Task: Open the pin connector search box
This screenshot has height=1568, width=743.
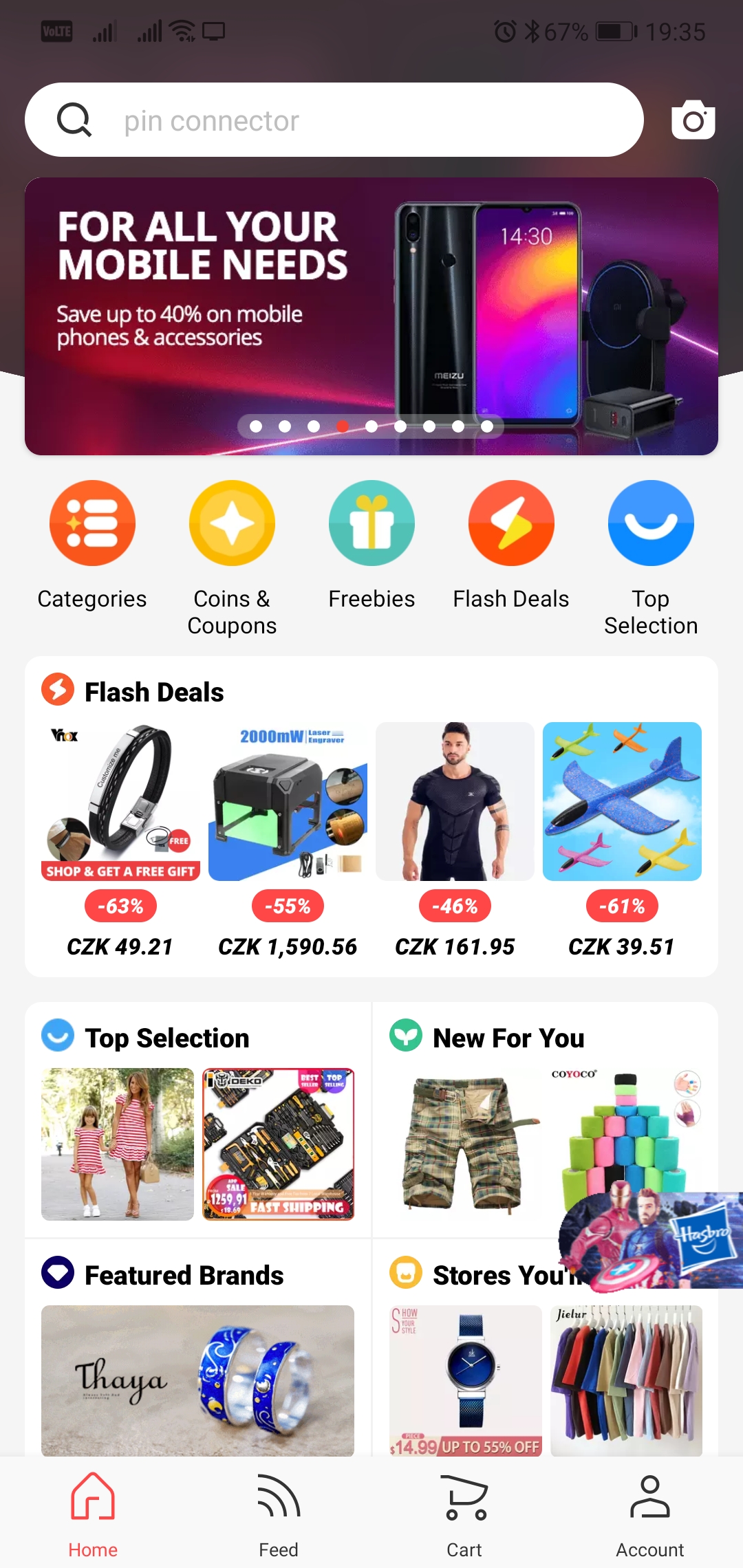Action: (334, 120)
